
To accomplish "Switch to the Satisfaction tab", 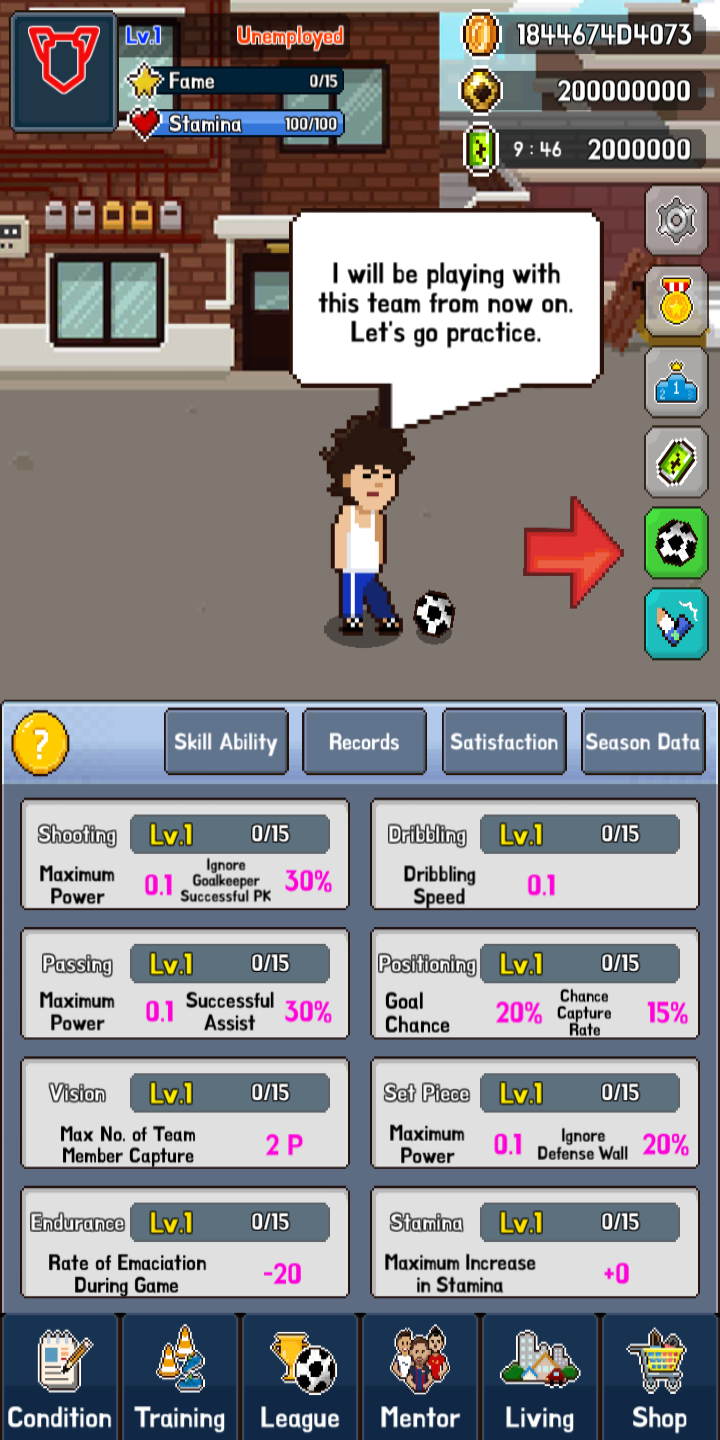I will pyautogui.click(x=504, y=742).
